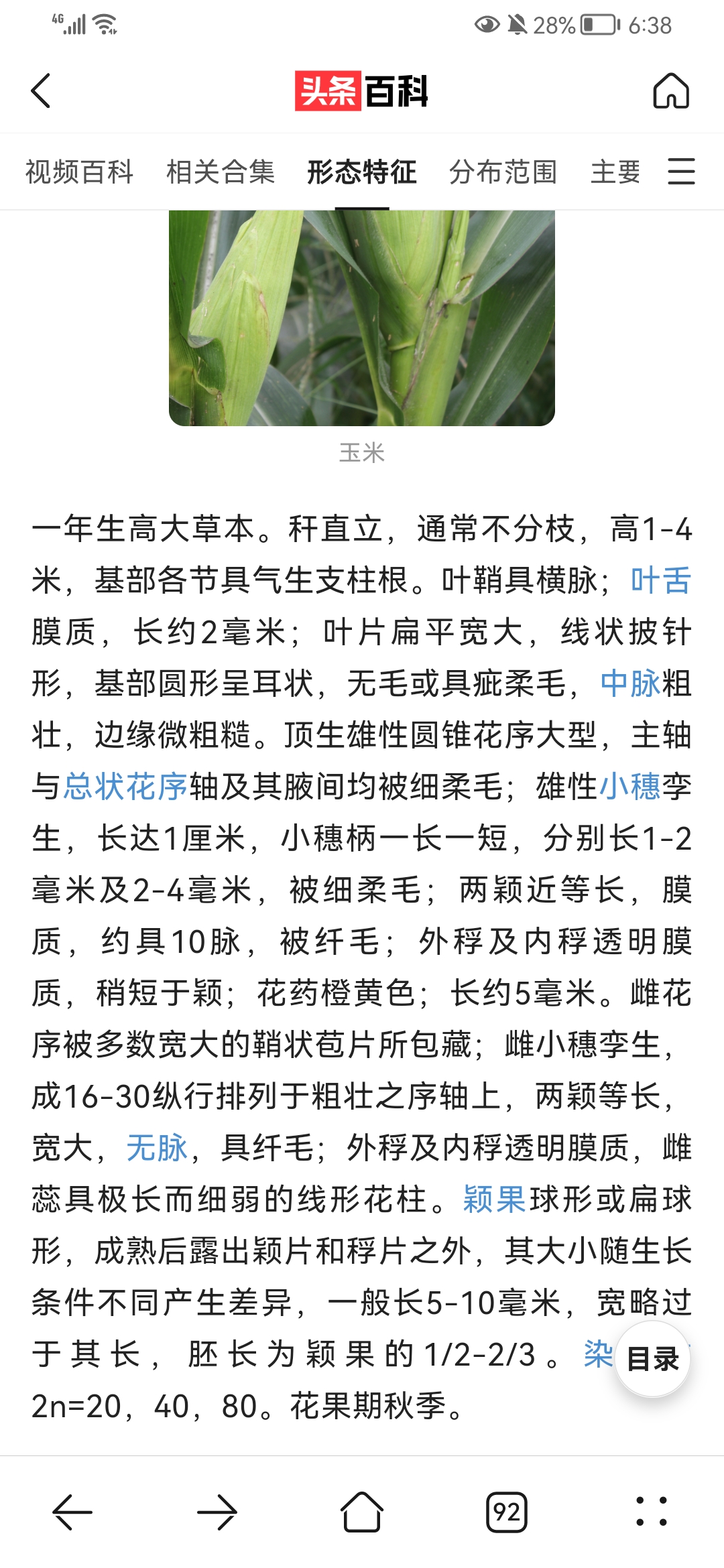This screenshot has width=724, height=1568.
Task: Expand the section list hamburger menu
Action: point(681,172)
